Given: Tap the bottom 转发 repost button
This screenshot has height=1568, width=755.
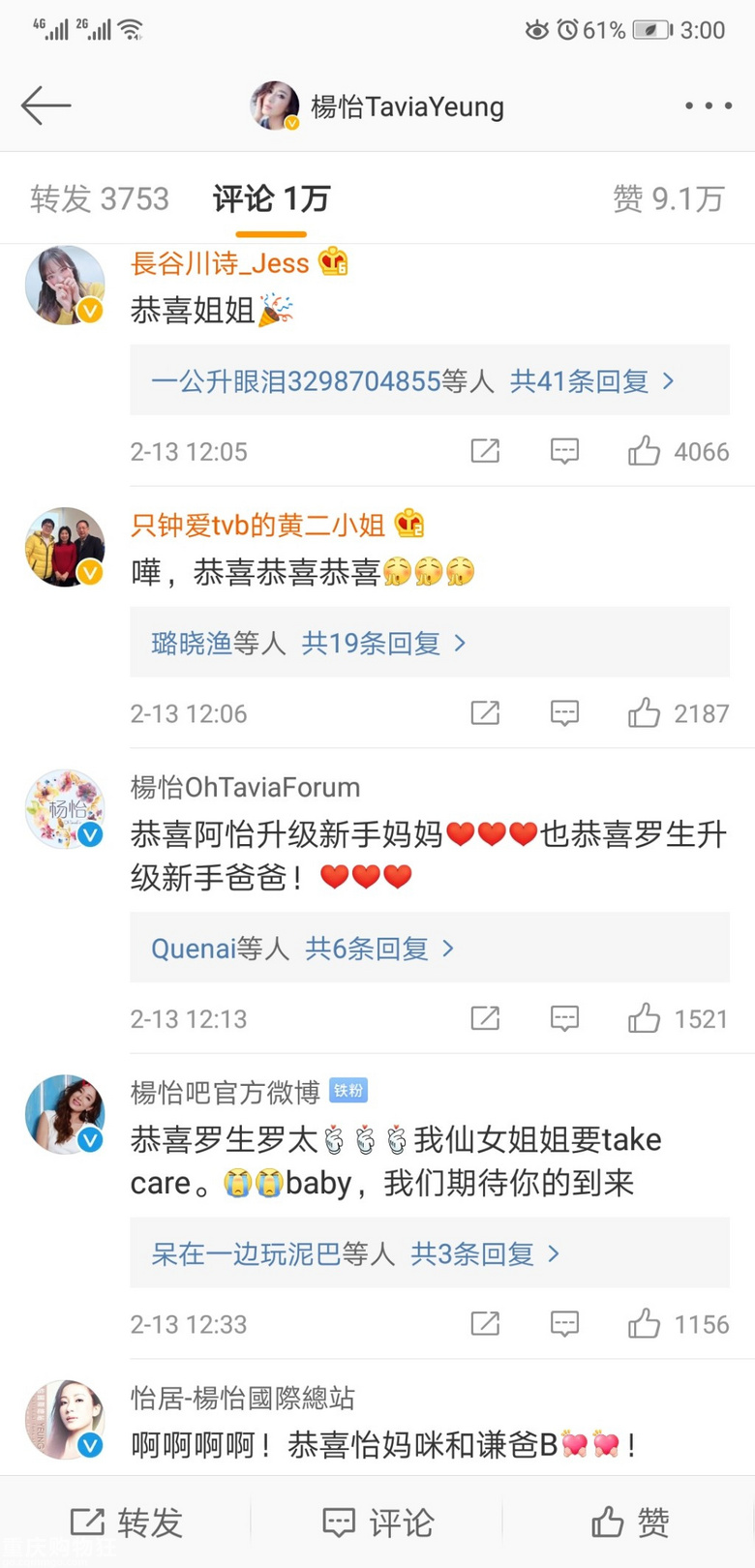Looking at the screenshot, I should pos(126,1523).
